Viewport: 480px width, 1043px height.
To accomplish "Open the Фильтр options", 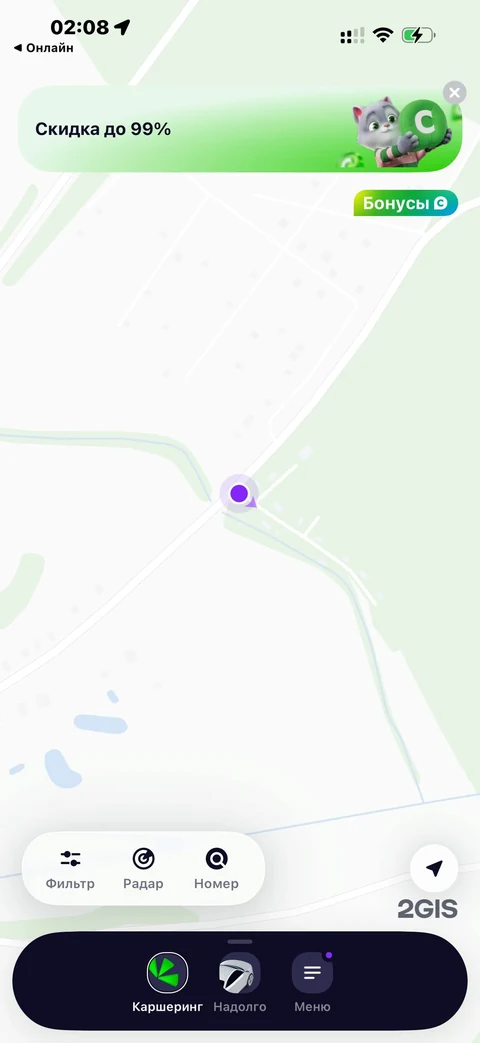I will 70,869.
